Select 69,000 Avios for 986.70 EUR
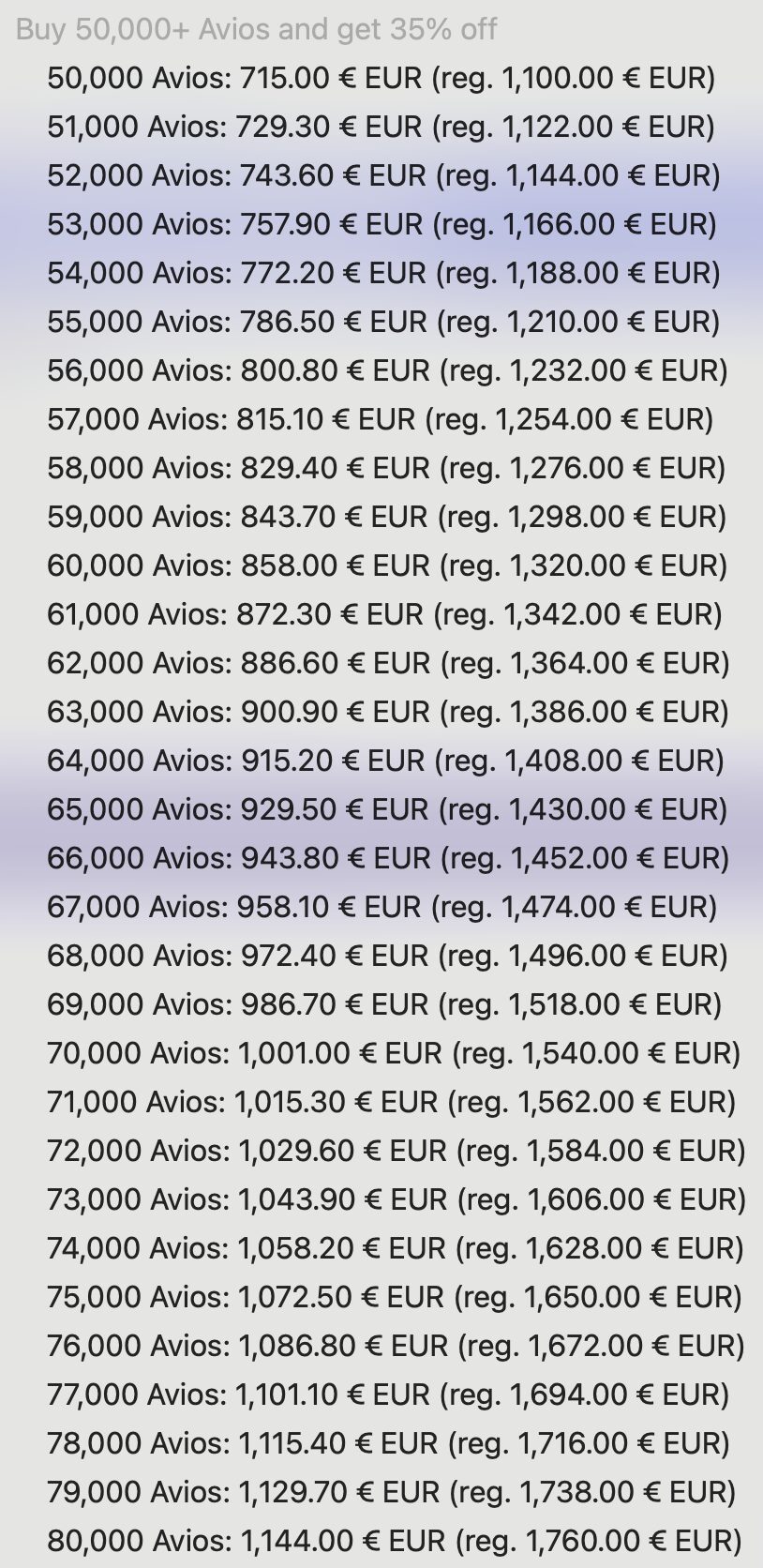This screenshot has height=1568, width=763. 384,1004
